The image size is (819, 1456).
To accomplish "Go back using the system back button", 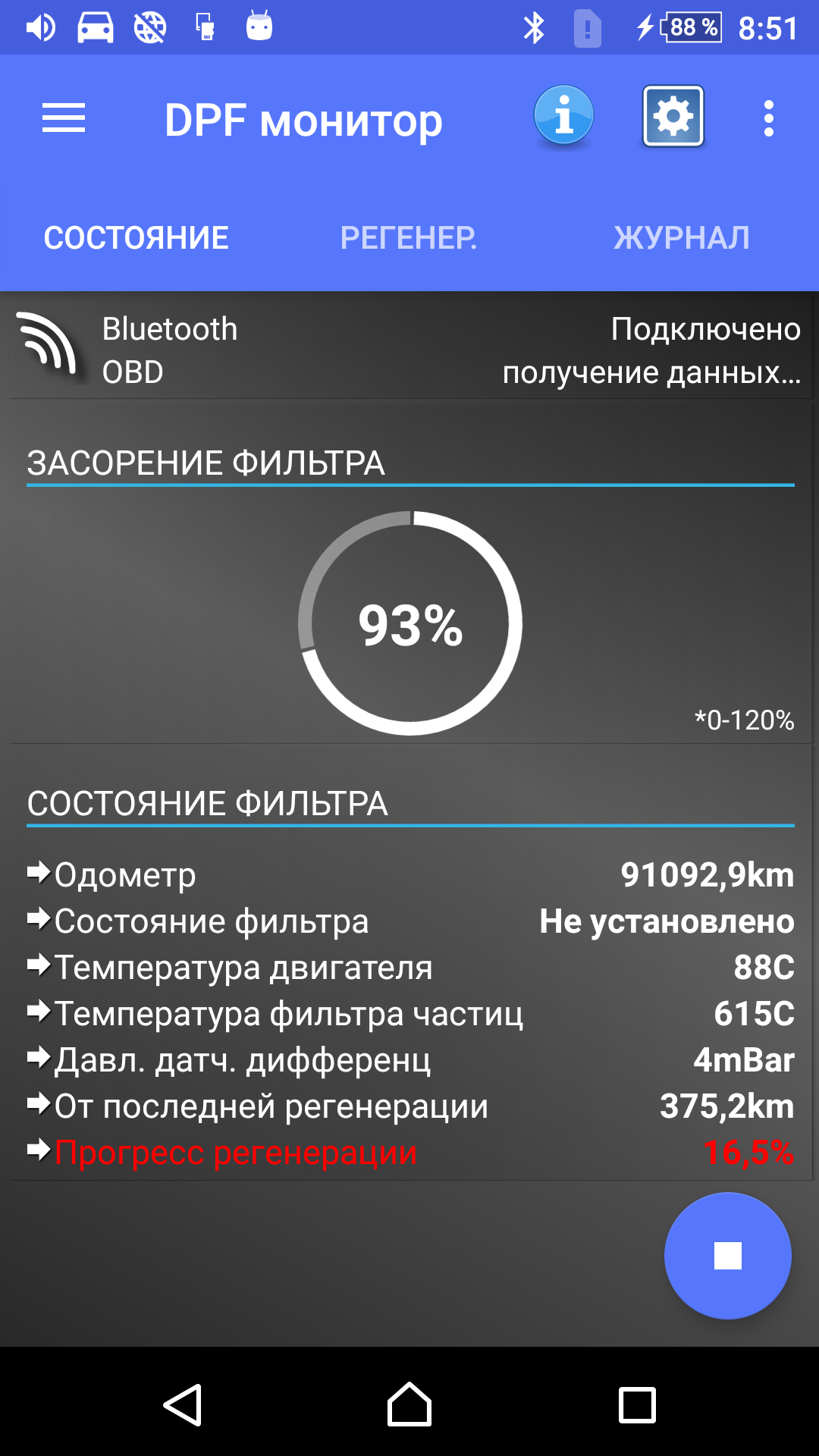I will [x=183, y=1405].
